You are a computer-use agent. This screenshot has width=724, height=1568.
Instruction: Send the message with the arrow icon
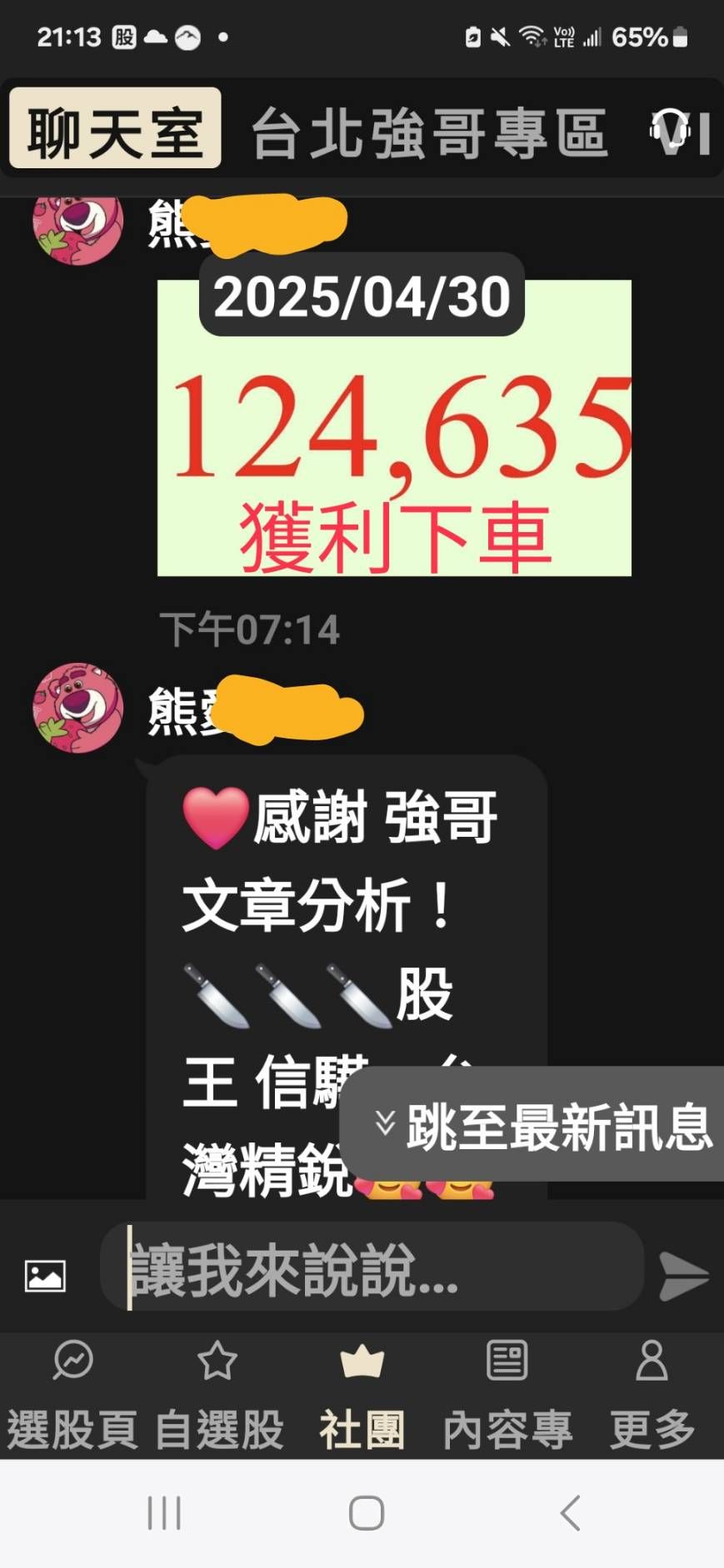coord(683,1275)
